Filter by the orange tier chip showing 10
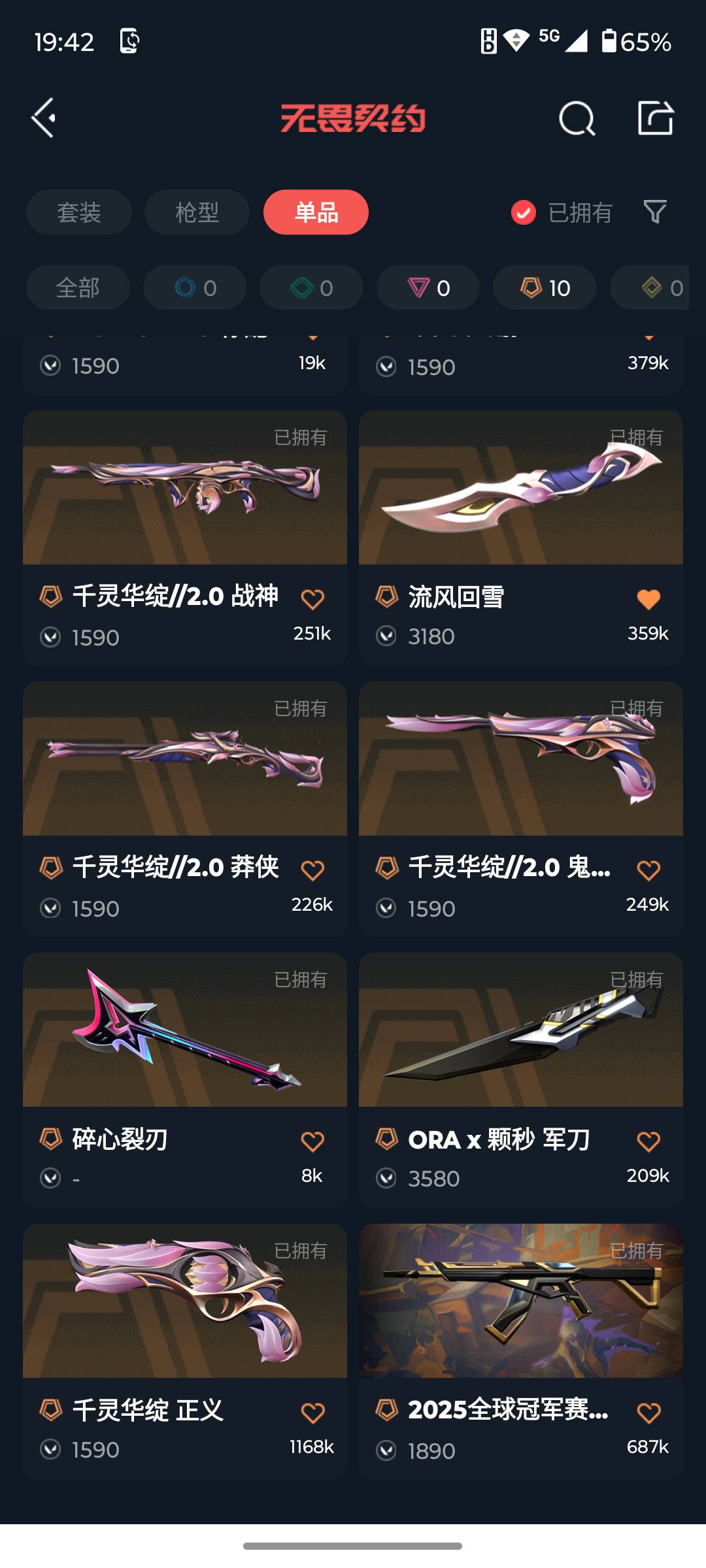This screenshot has height=1568, width=706. coord(545,287)
